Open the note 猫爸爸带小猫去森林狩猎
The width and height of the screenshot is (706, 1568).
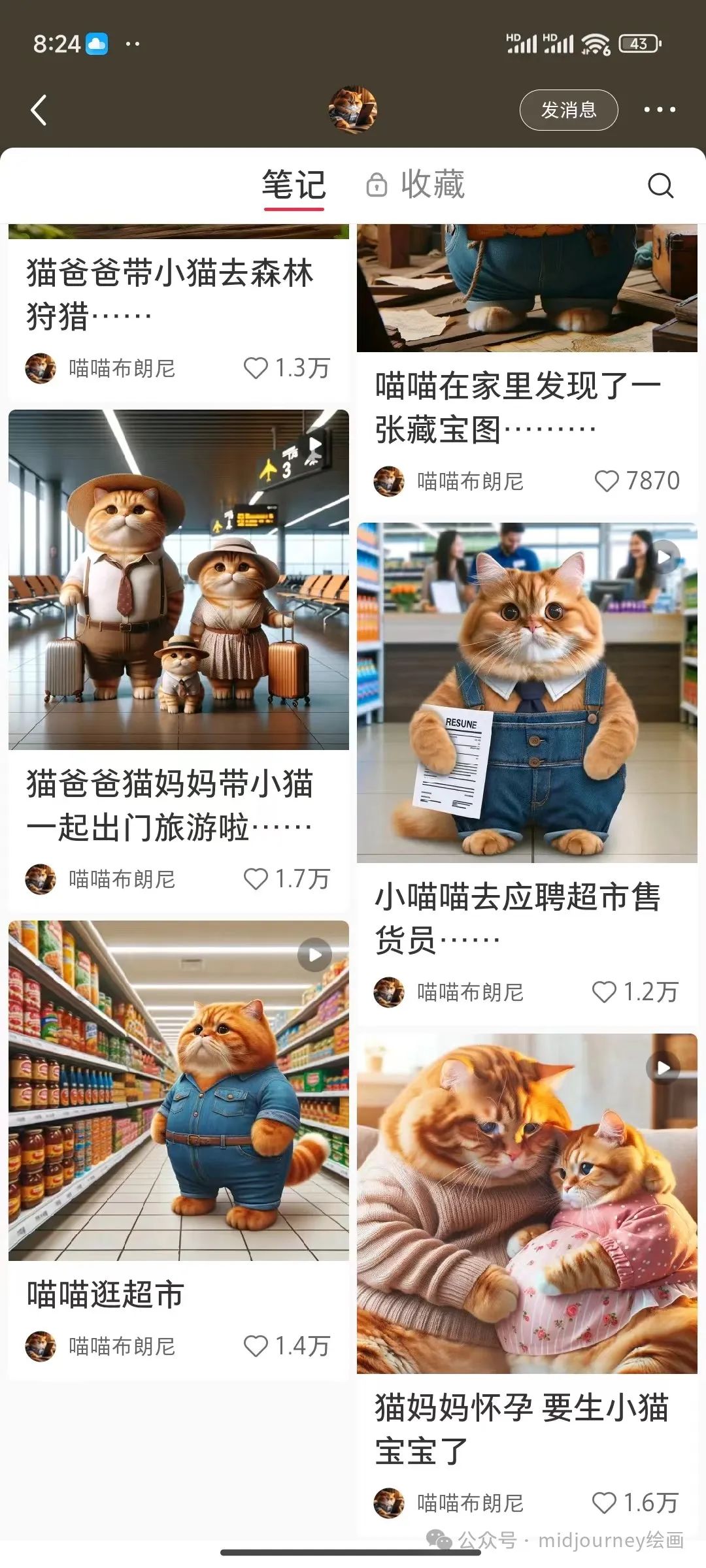click(x=170, y=293)
